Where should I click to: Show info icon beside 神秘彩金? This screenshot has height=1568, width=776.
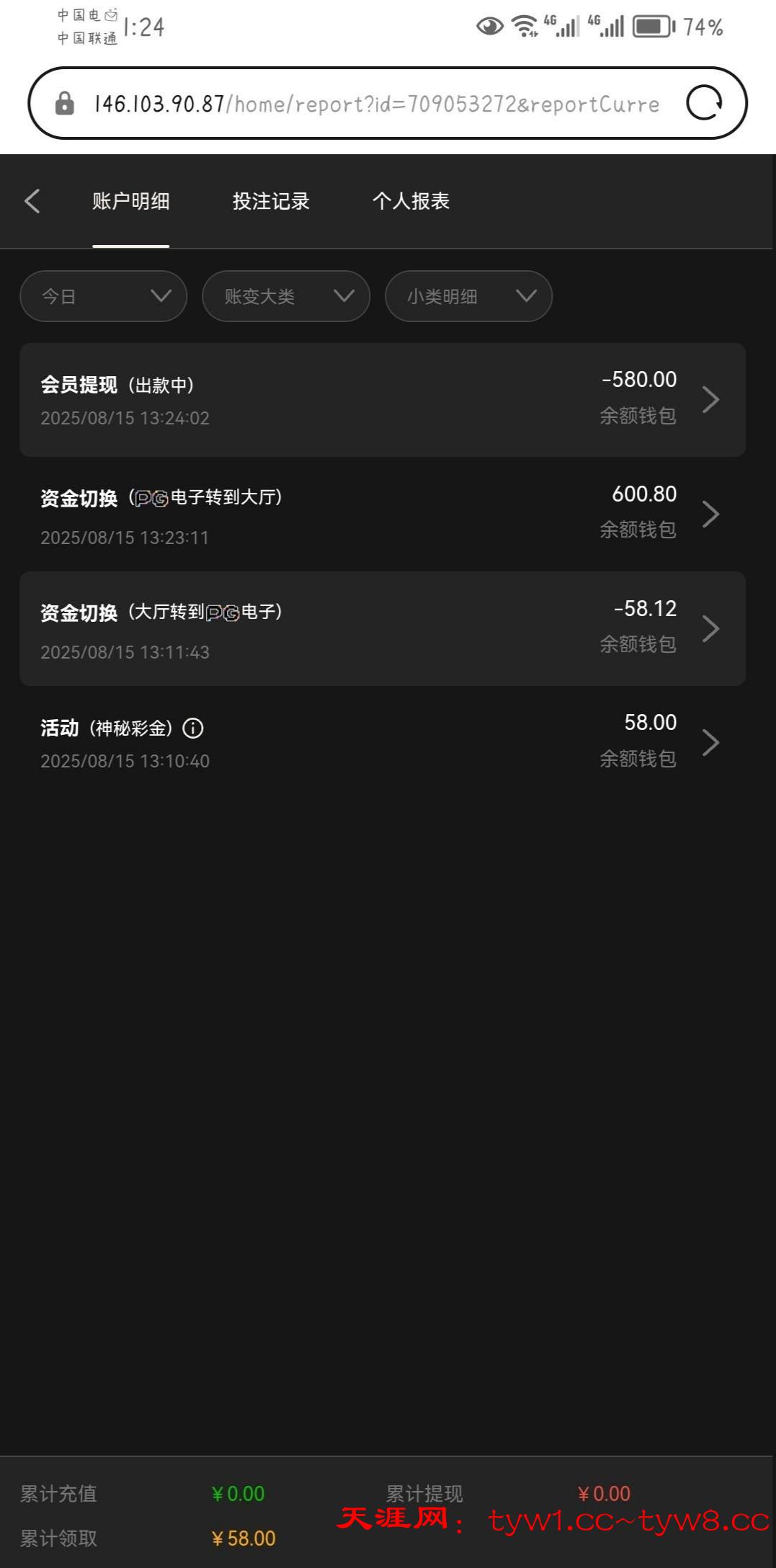[193, 728]
